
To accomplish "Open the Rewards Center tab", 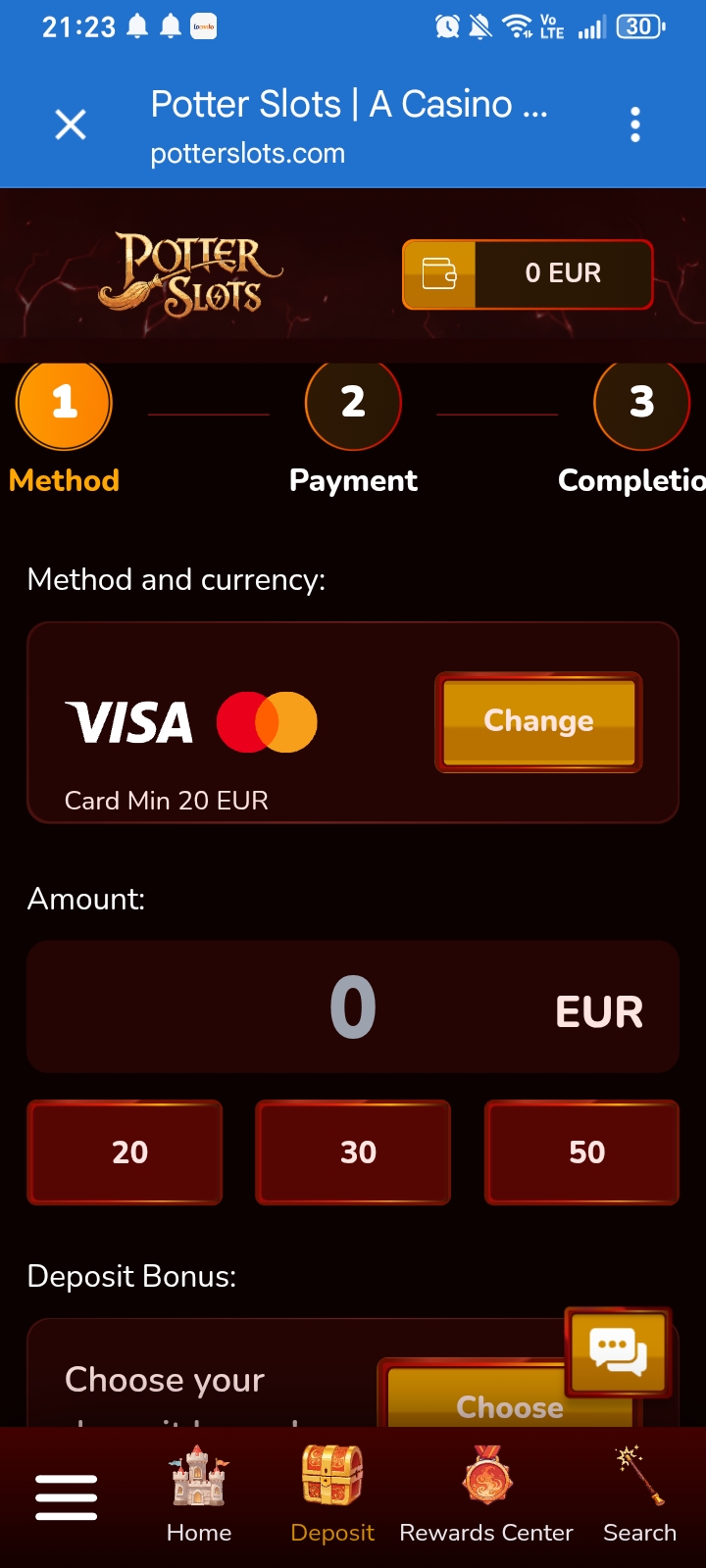I will click(486, 1496).
